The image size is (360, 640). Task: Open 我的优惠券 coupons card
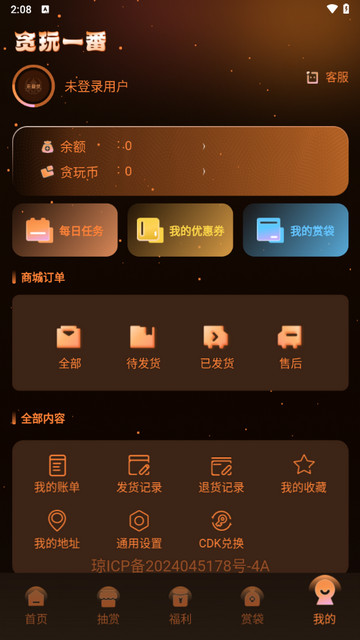tap(180, 230)
